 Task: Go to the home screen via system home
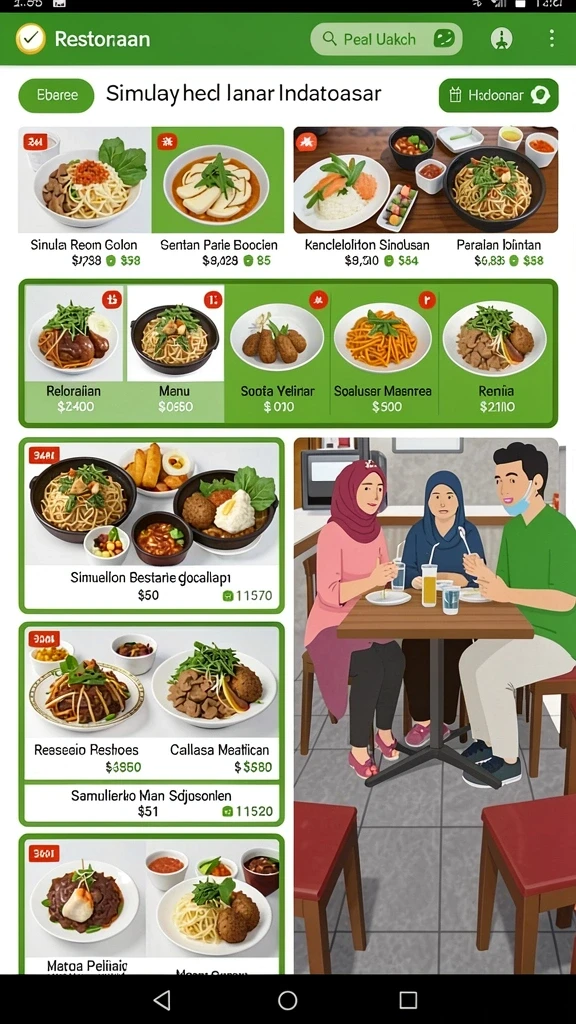tap(287, 1000)
